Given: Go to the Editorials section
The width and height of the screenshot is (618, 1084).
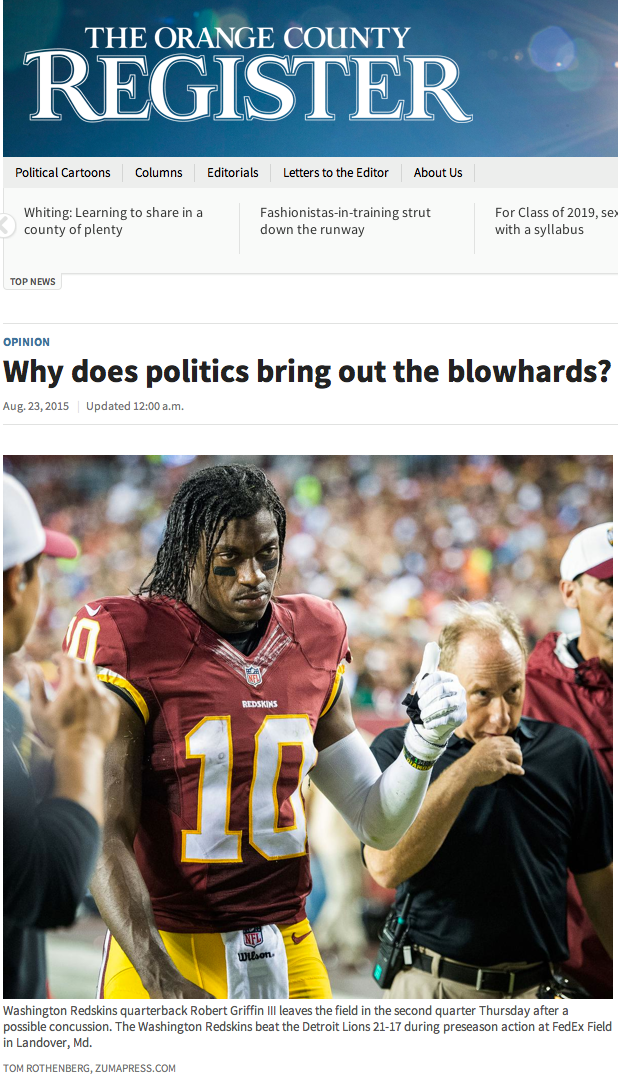Looking at the screenshot, I should [x=232, y=172].
